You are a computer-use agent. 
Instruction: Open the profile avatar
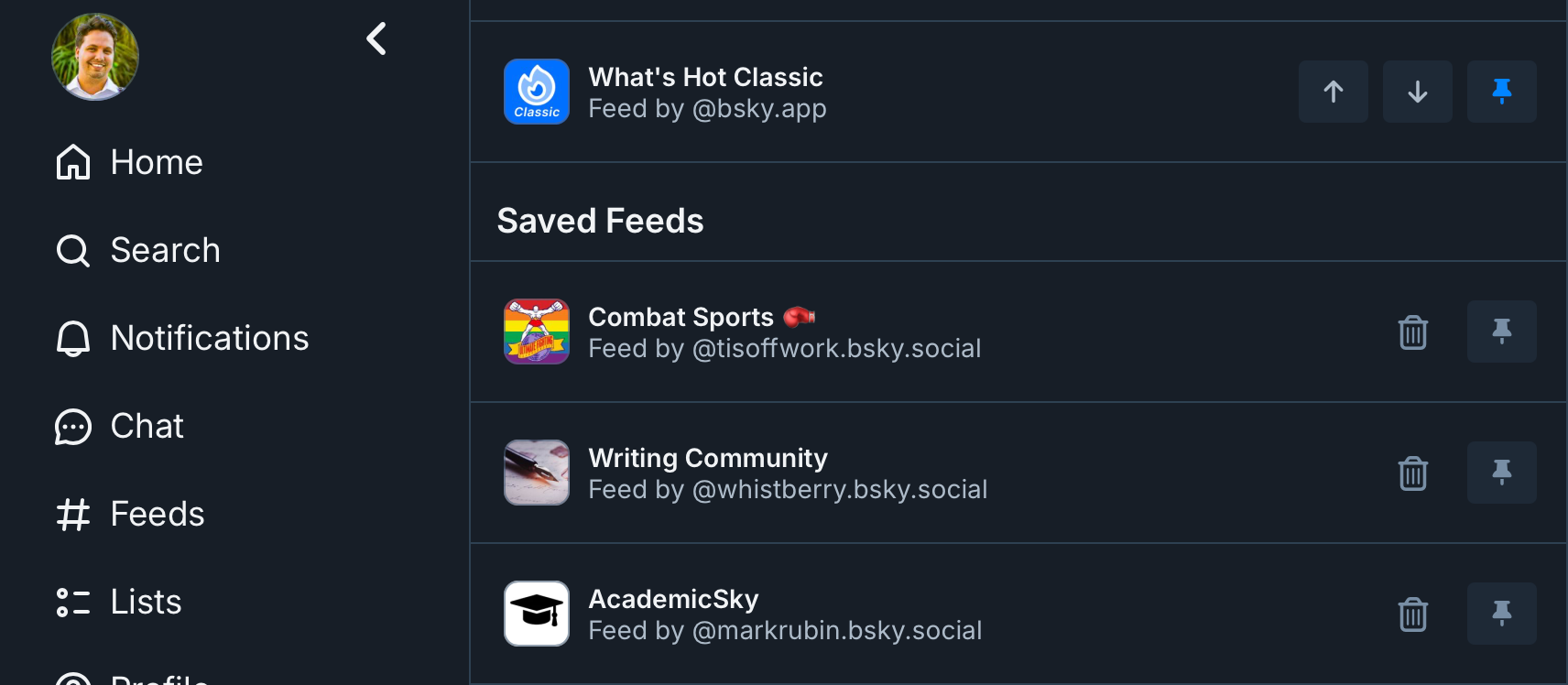(x=95, y=57)
